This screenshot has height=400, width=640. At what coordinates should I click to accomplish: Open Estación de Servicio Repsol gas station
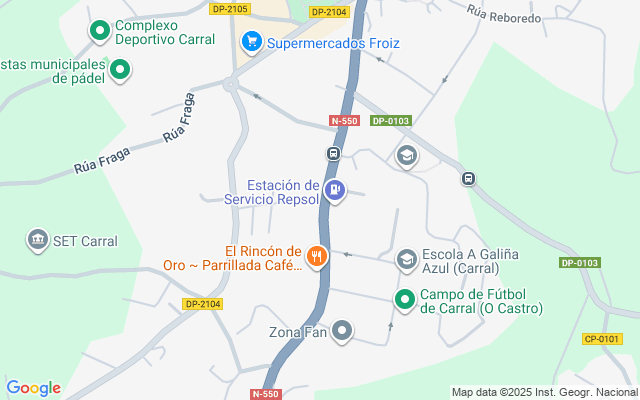(335, 189)
